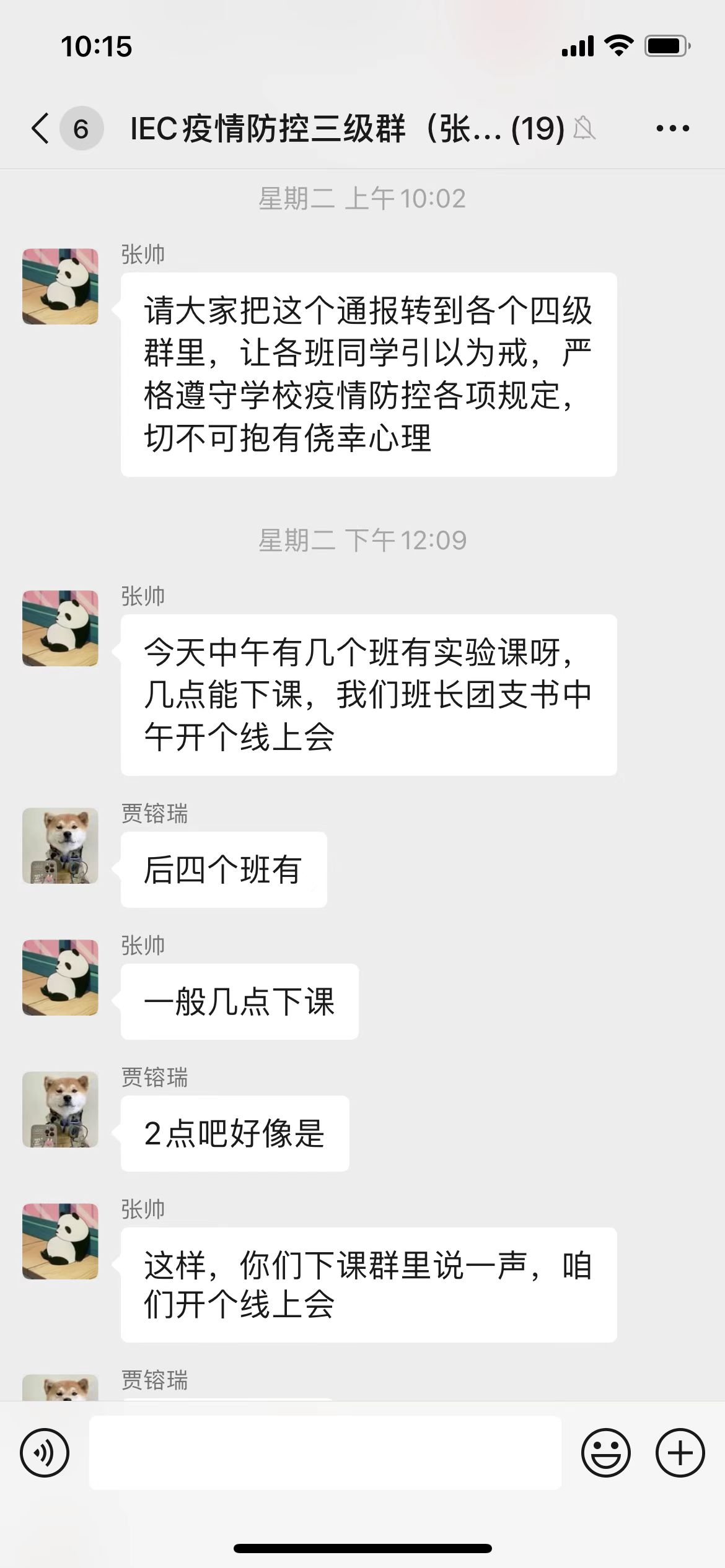Open 贾镕瑞's avatar beside 后四个班有
Screen dimensions: 725x1568
[60, 846]
